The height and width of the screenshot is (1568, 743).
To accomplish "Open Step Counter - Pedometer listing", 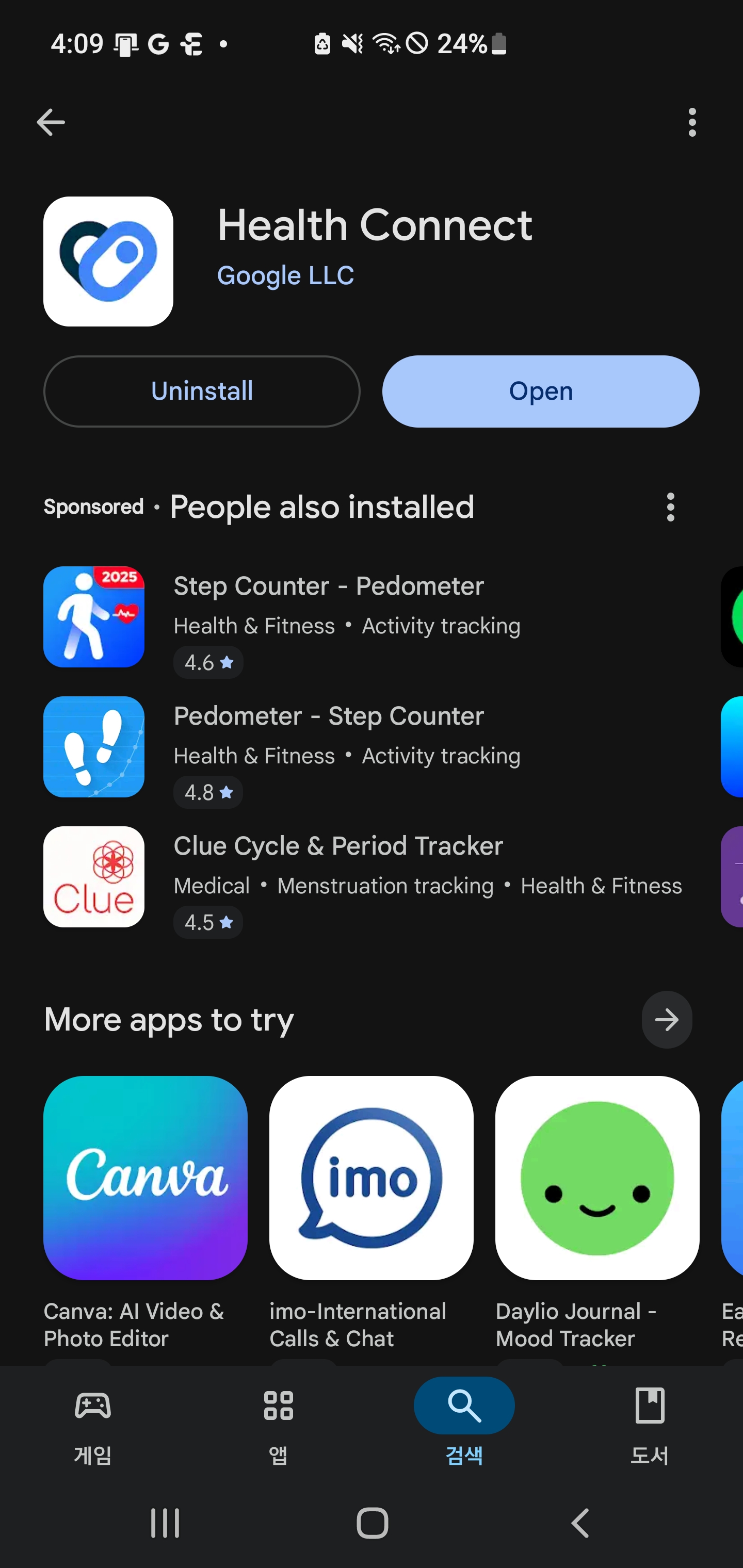I will tap(329, 616).
